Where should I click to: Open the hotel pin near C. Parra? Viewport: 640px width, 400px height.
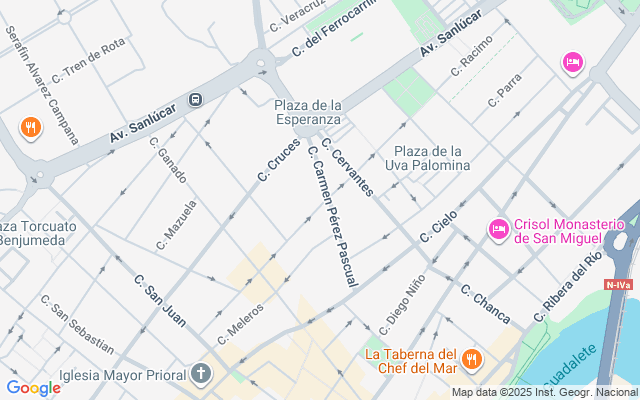(x=573, y=62)
